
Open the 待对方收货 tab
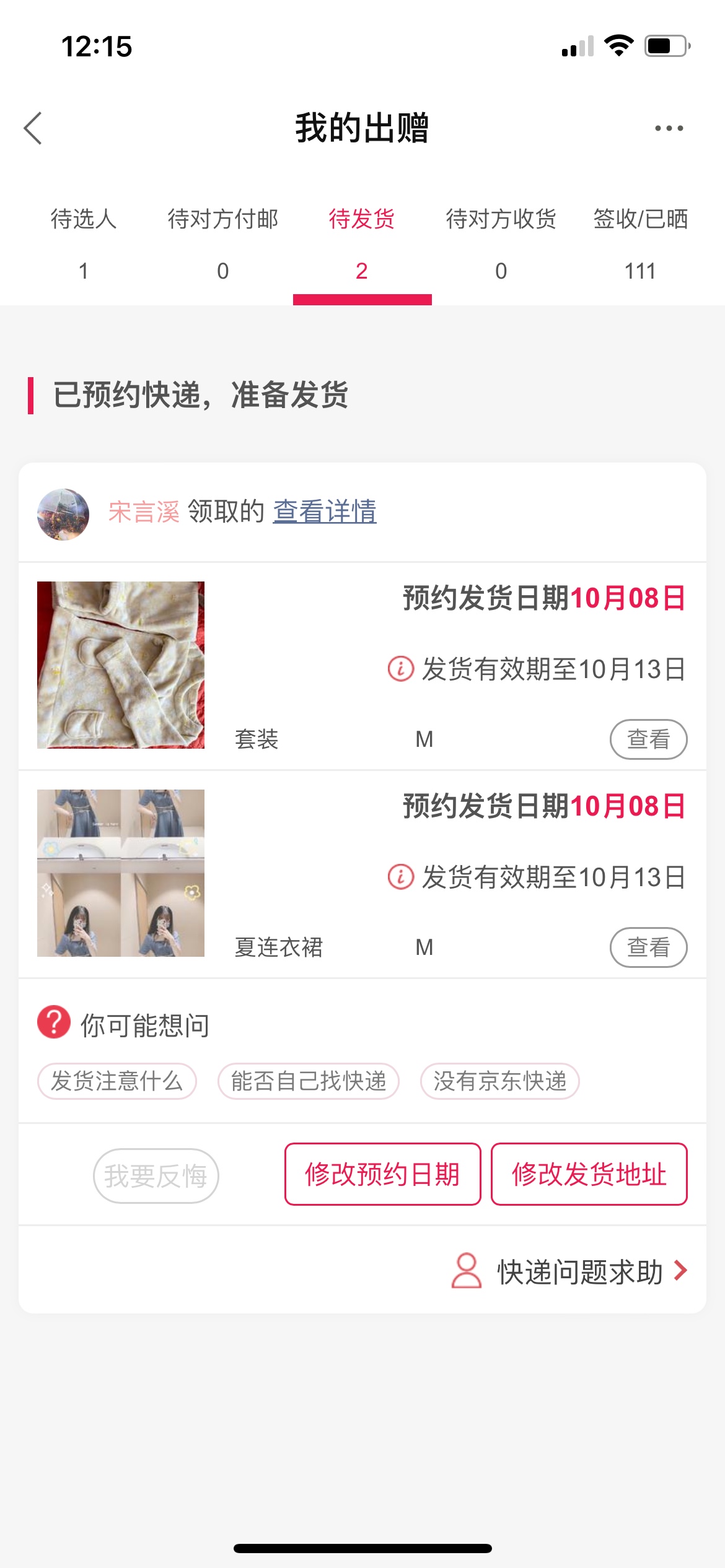click(501, 243)
